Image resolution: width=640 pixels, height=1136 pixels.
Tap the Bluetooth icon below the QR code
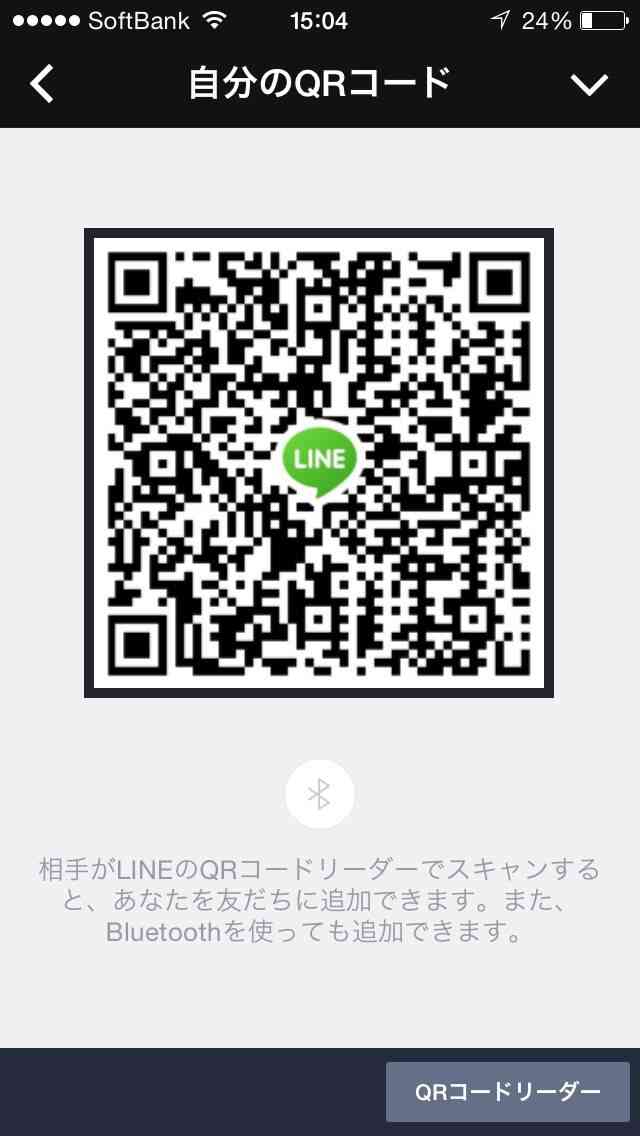click(320, 794)
